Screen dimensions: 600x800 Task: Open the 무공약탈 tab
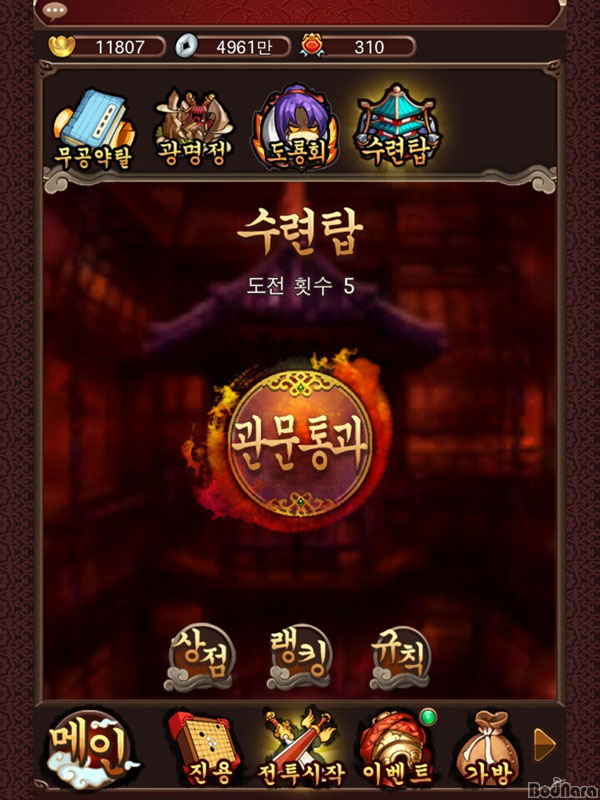coord(92,131)
